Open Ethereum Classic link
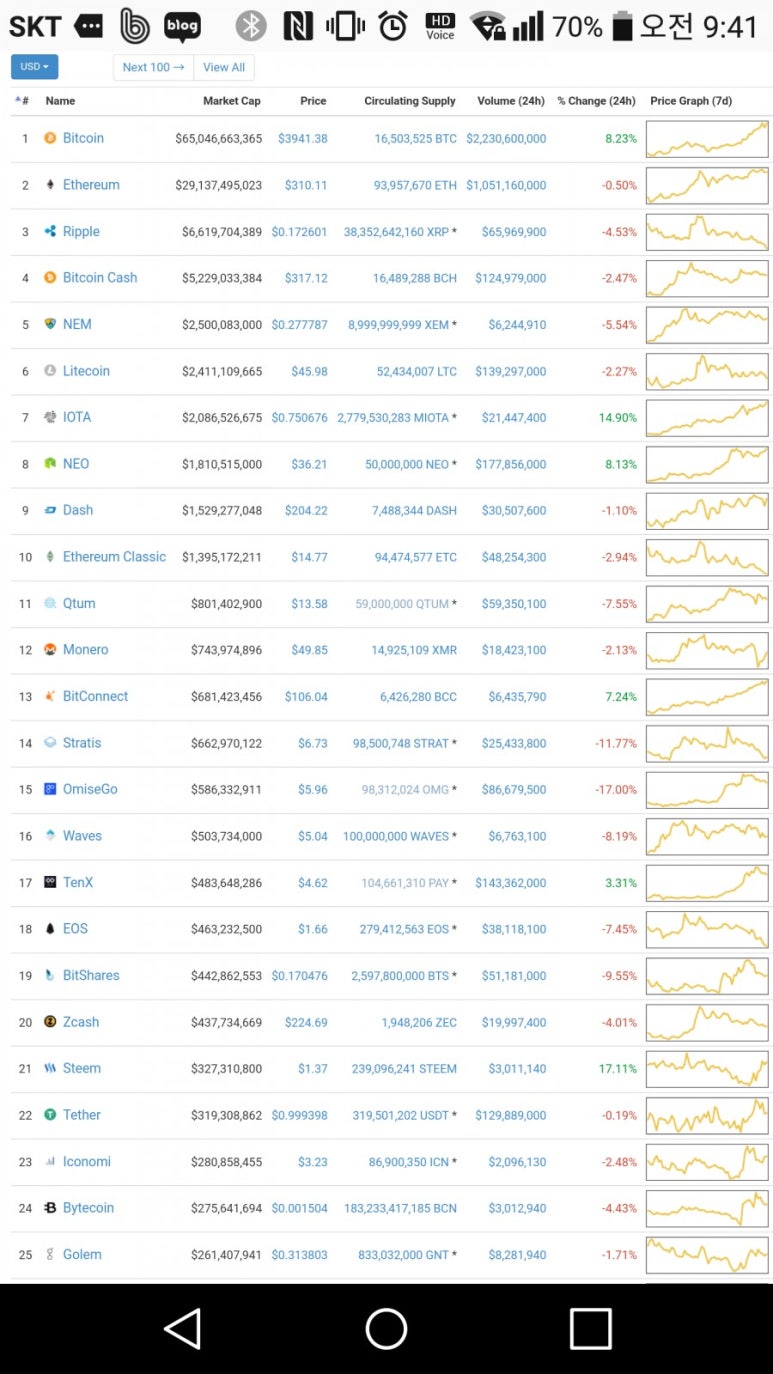Image resolution: width=773 pixels, height=1374 pixels. click(x=114, y=557)
